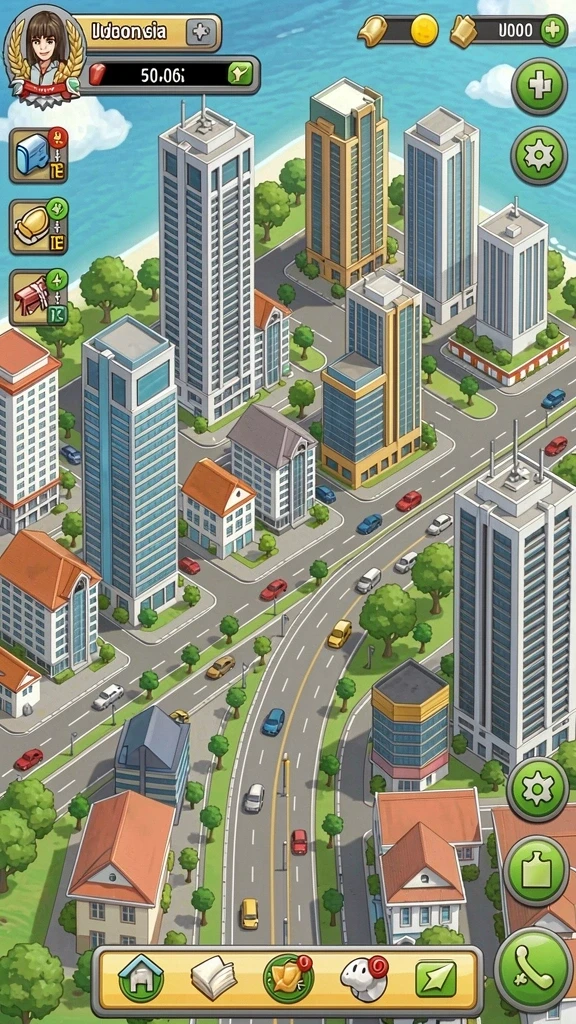Image resolution: width=576 pixels, height=1024 pixels.
Task: Go to the home icon in the bottom bar
Action: [140, 978]
